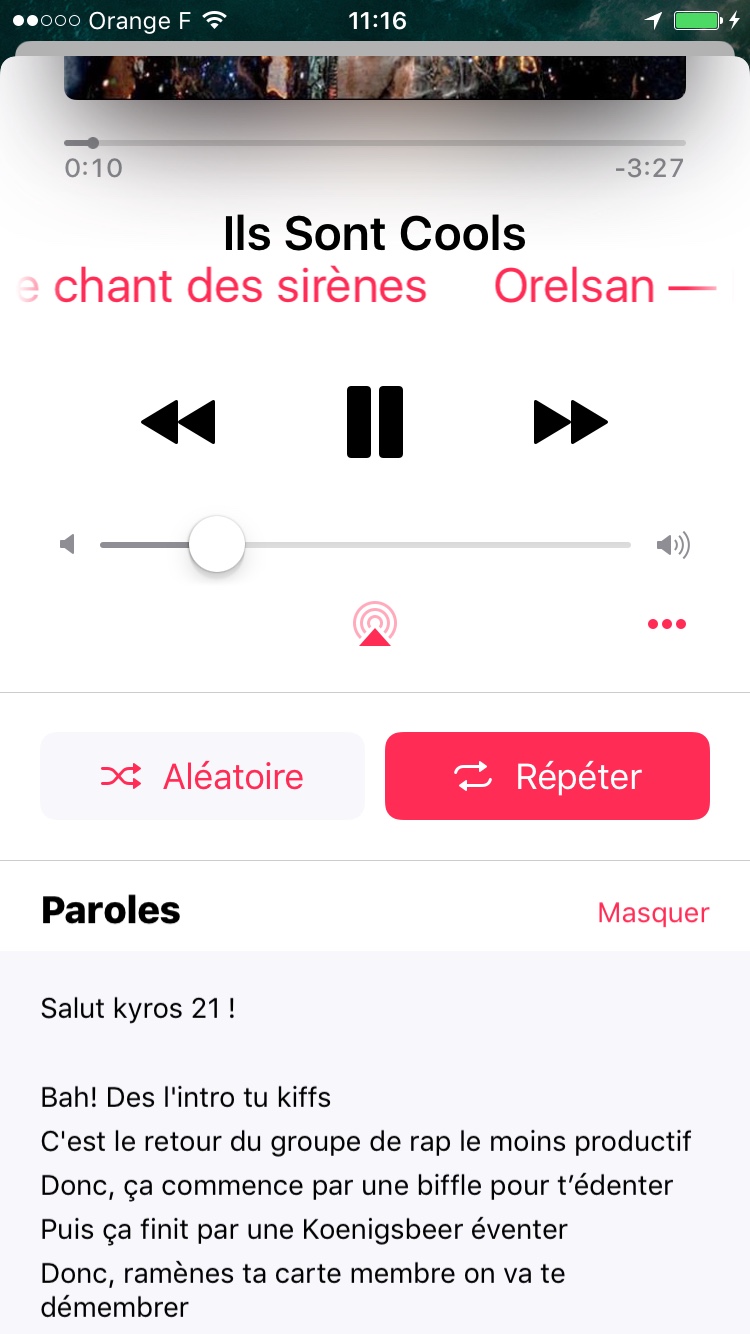Toggle the Répéter repeat button
Image resolution: width=750 pixels, height=1334 pixels.
(547, 776)
